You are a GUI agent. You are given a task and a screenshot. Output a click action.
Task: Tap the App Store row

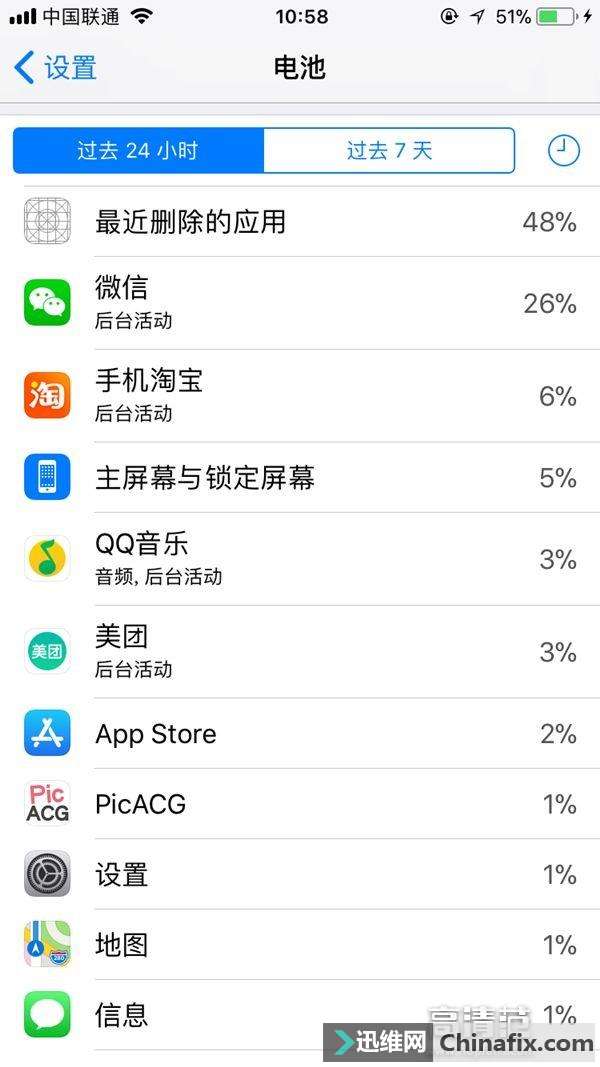pos(300,734)
